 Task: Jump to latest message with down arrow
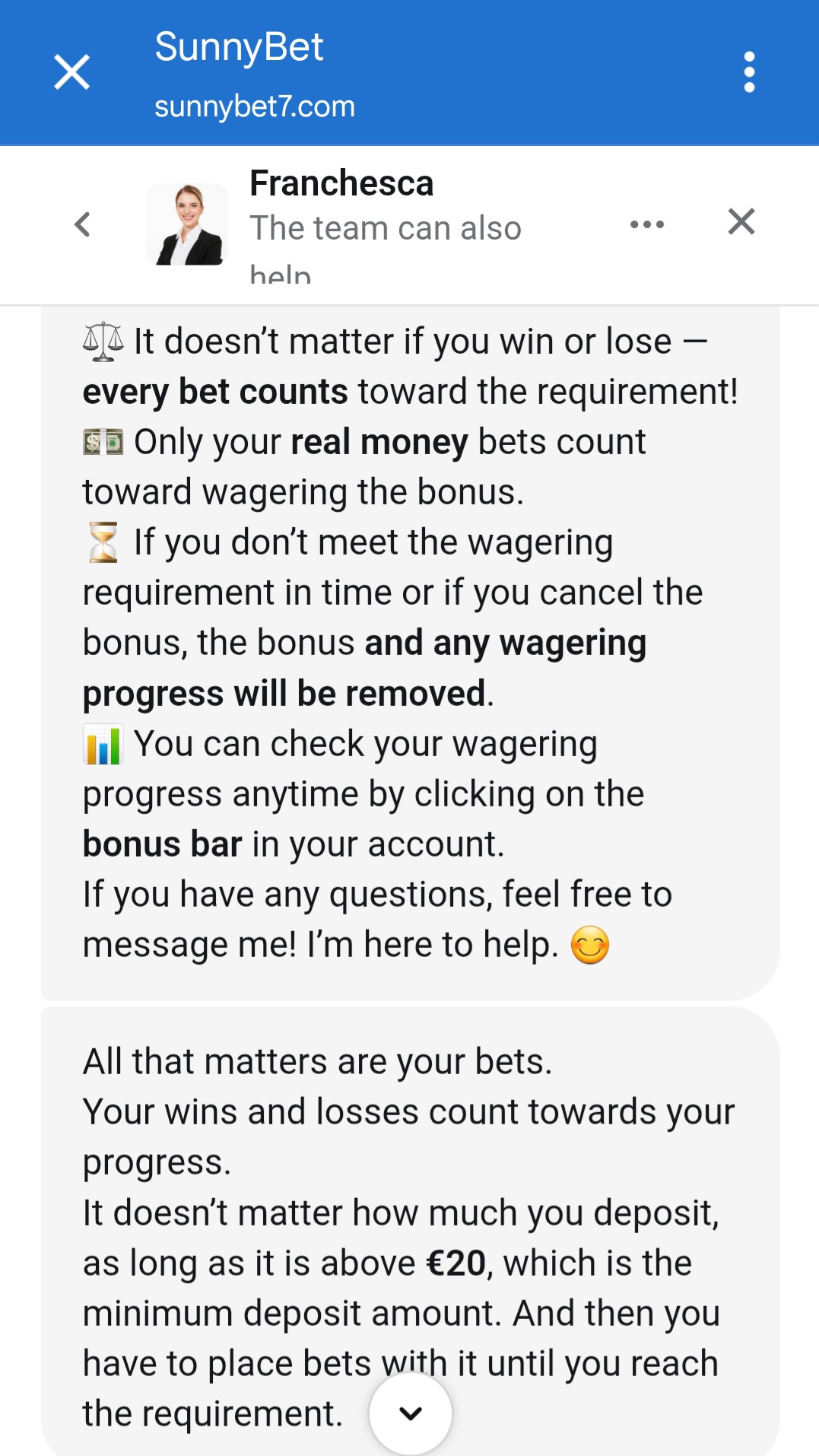click(411, 1413)
